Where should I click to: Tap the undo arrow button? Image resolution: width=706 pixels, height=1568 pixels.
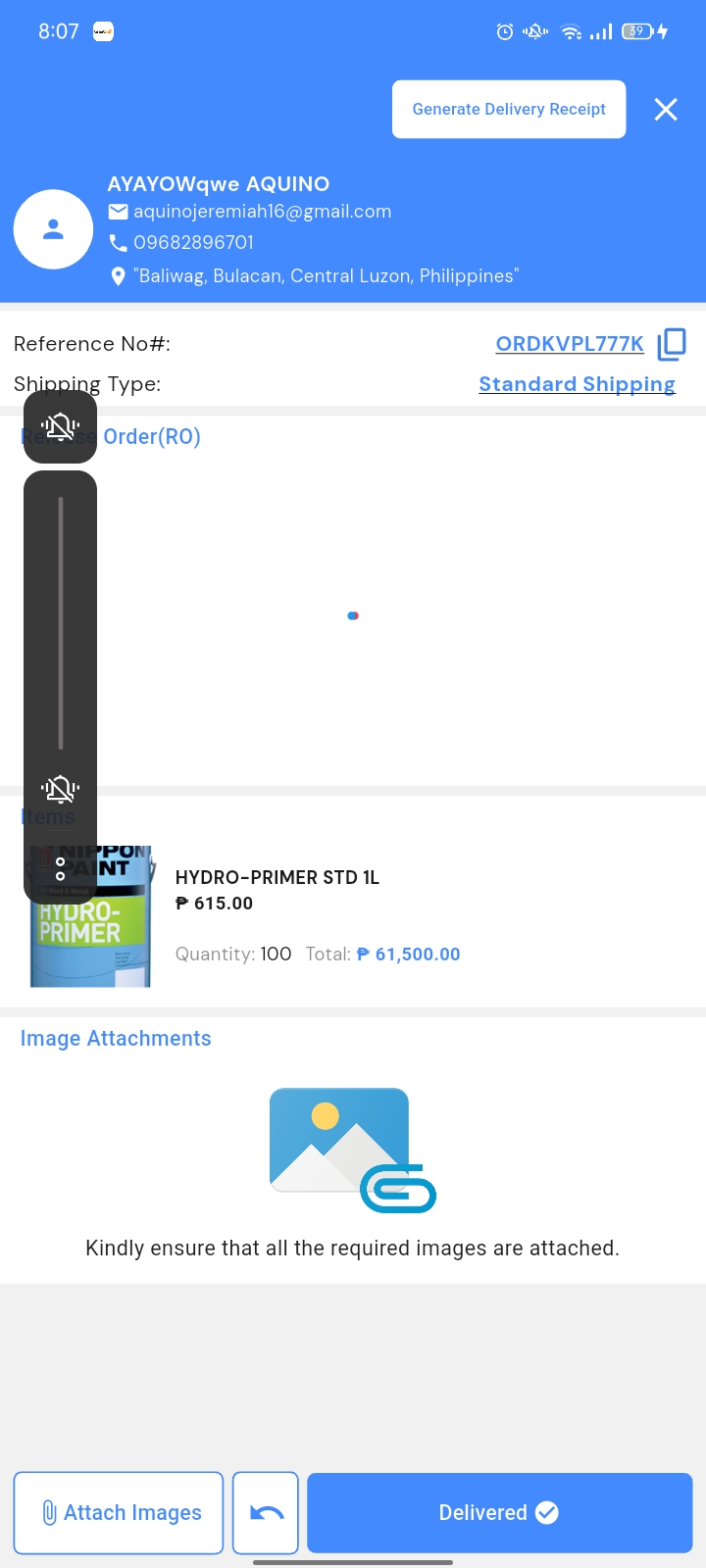266,1512
